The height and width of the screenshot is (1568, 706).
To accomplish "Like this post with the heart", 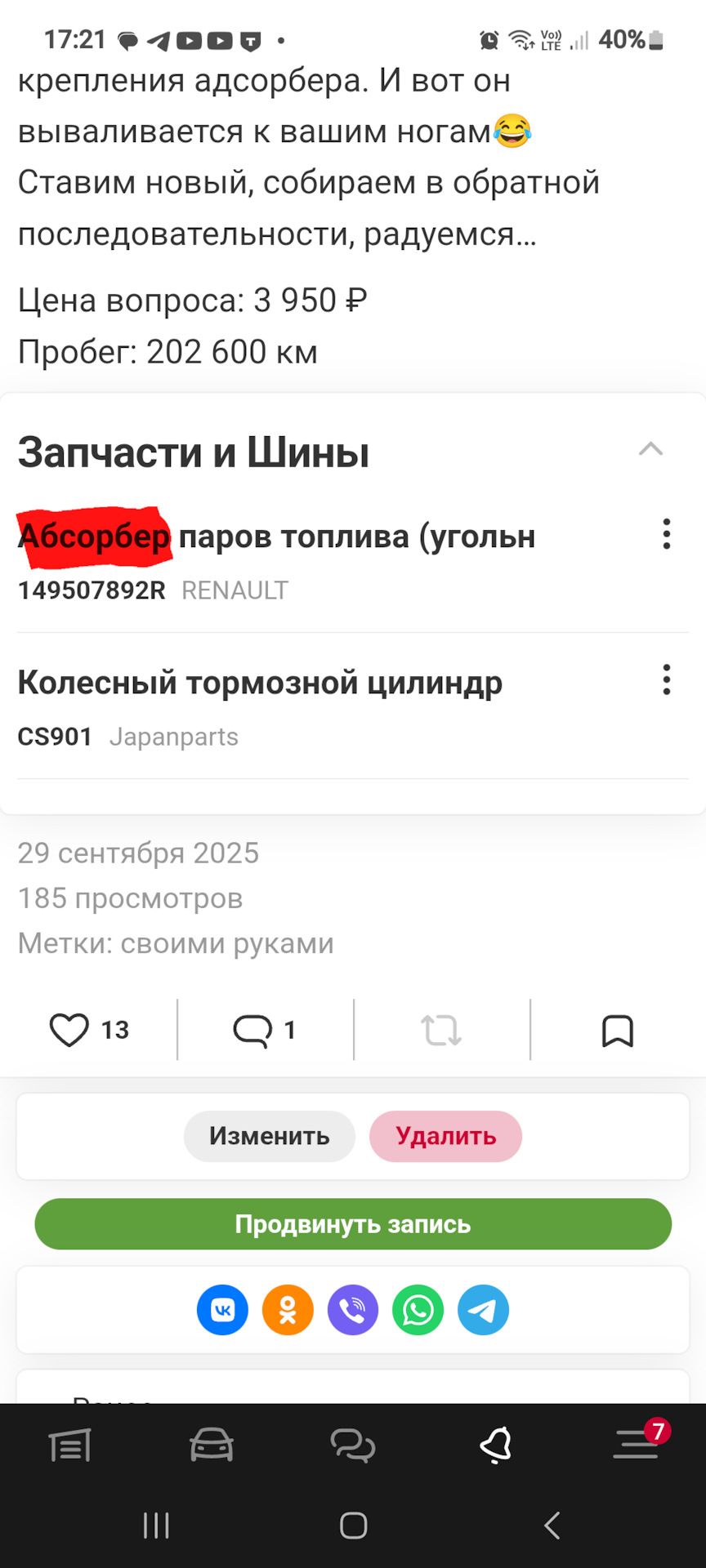I will [70, 1030].
